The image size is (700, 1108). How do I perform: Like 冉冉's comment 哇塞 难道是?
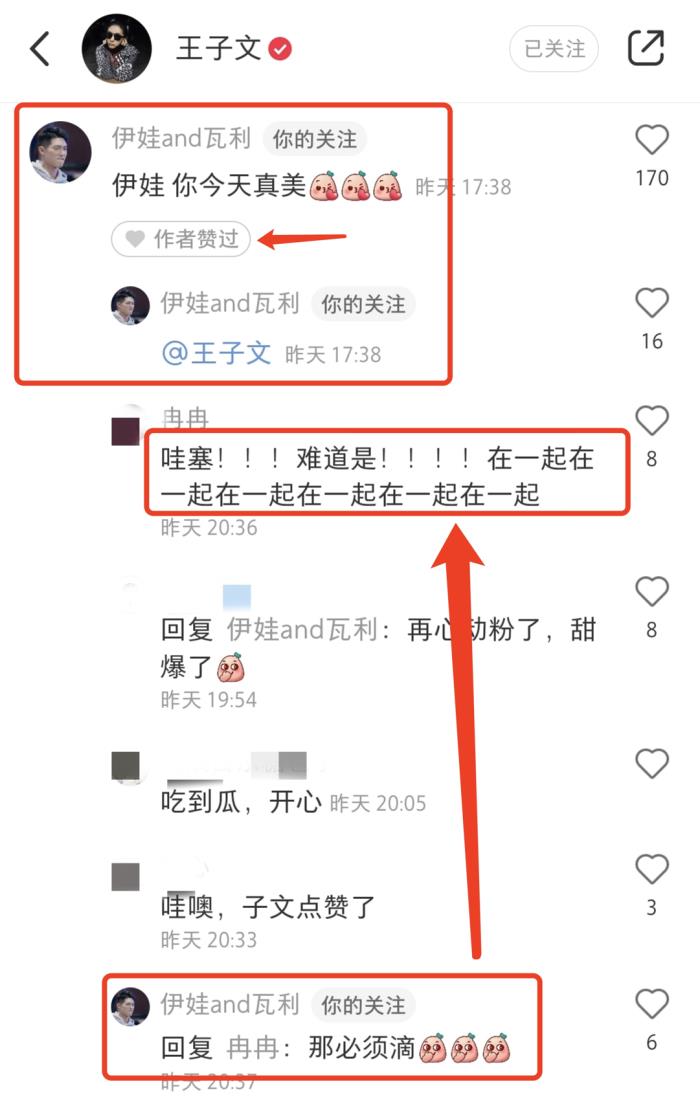click(x=651, y=421)
